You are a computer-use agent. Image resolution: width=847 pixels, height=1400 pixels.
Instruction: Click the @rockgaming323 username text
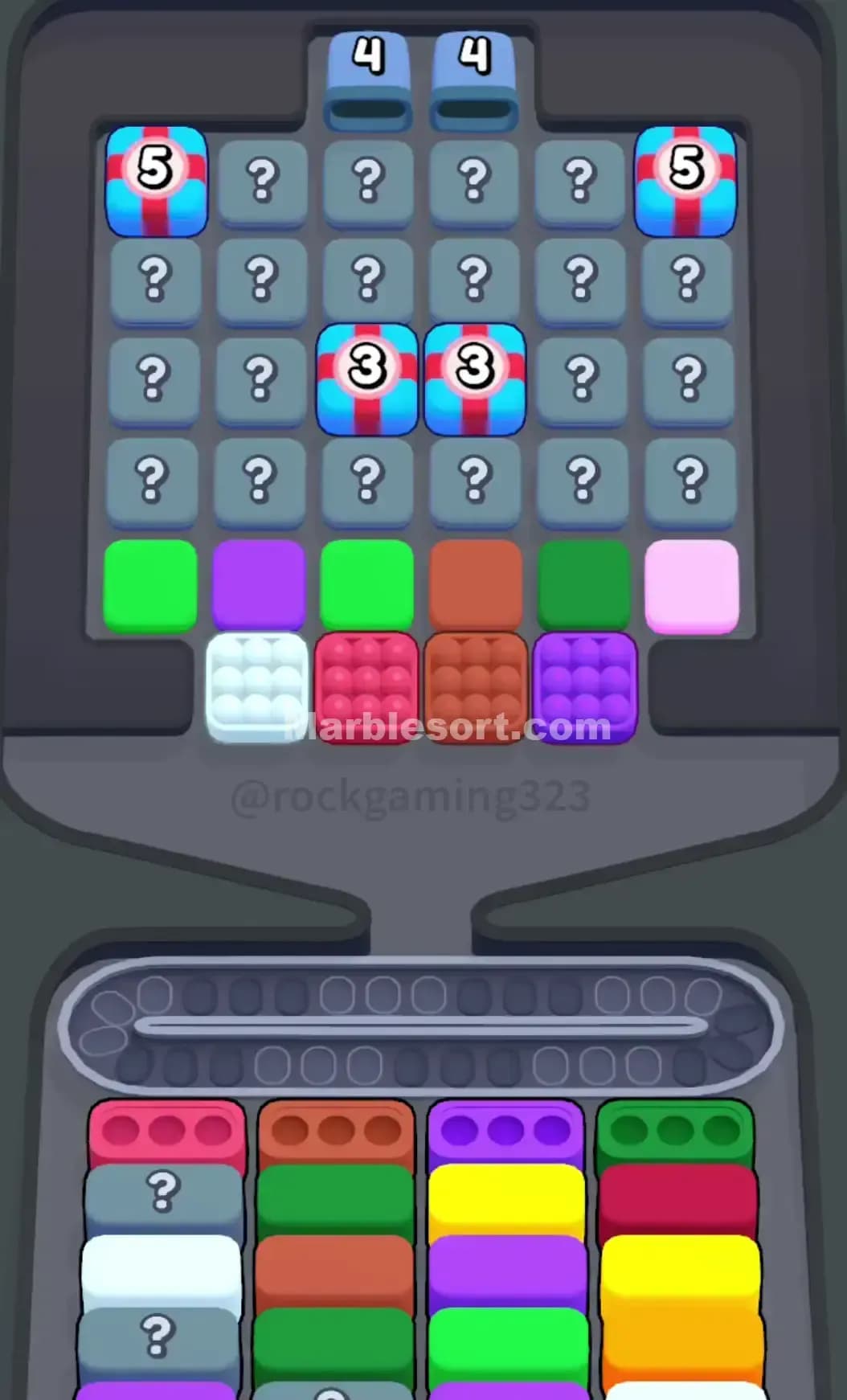(411, 795)
